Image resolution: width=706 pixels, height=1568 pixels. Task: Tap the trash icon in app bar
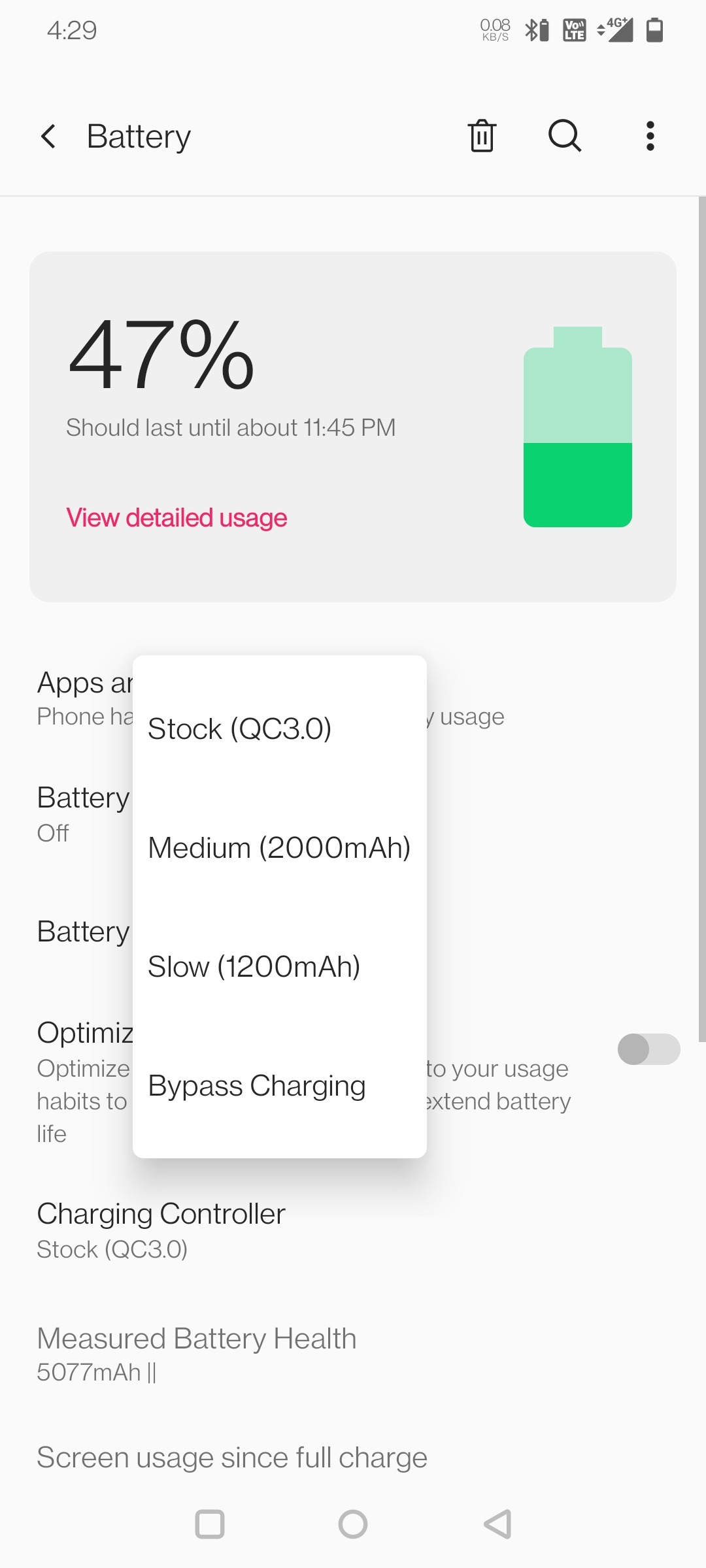pos(482,136)
